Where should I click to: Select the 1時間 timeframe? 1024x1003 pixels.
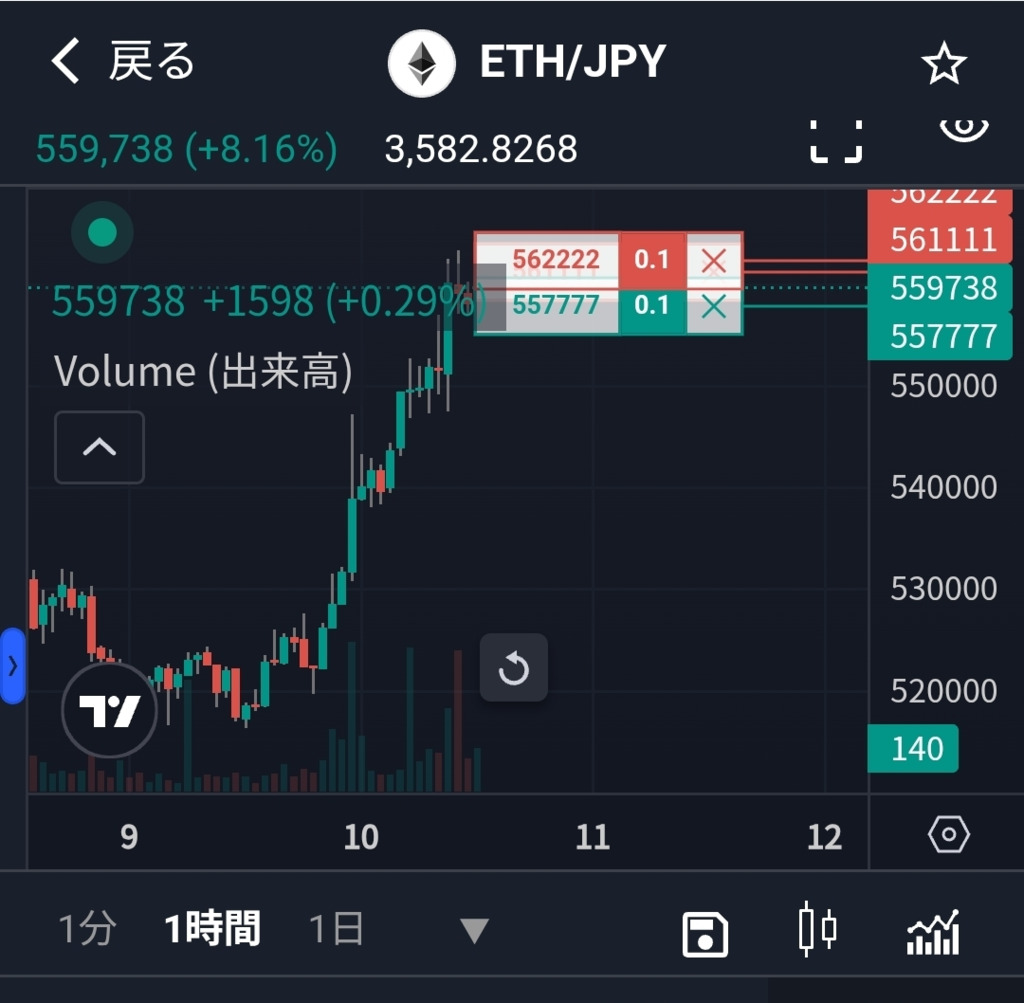pos(212,930)
